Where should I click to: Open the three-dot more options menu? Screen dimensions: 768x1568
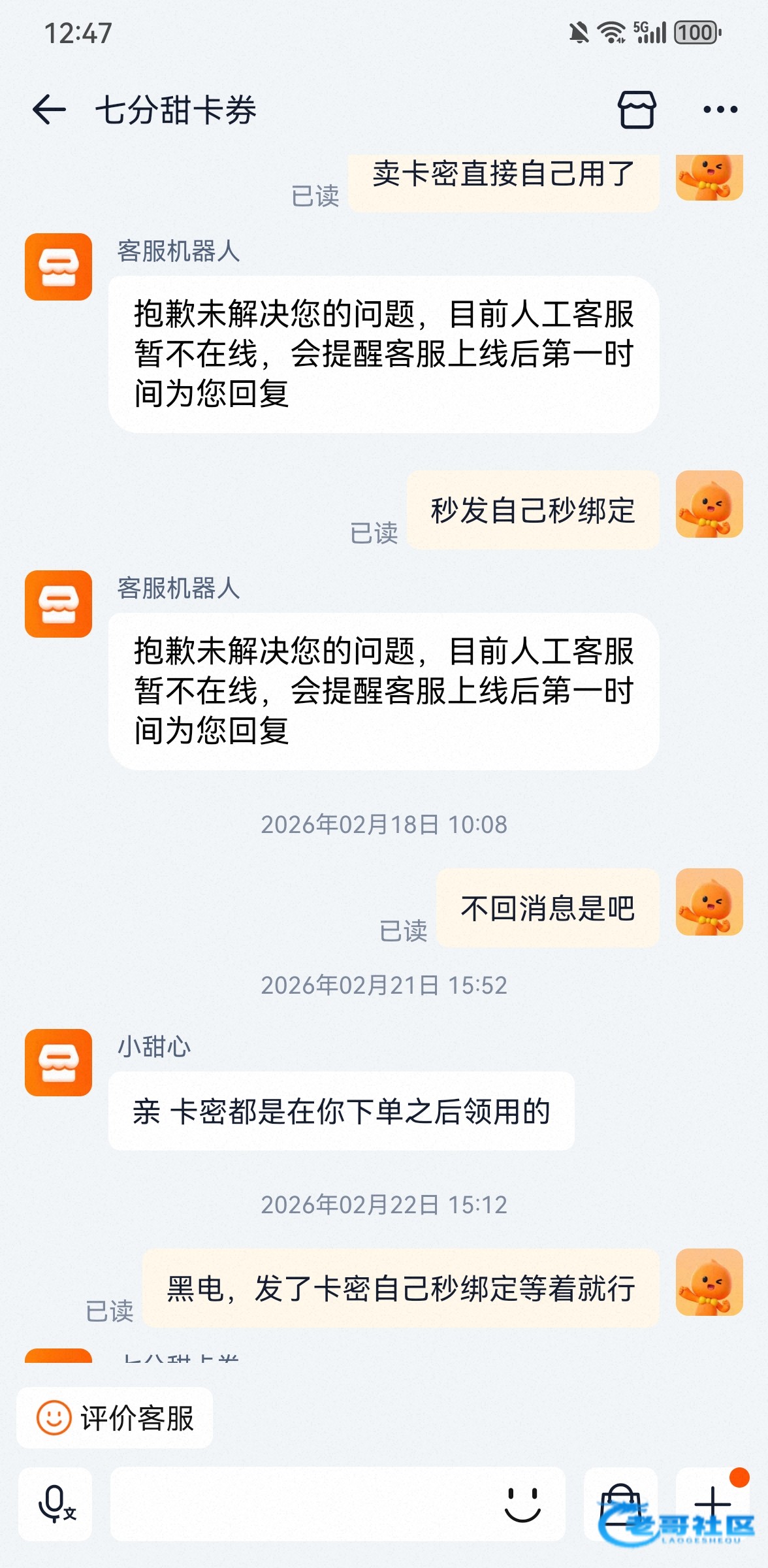[x=720, y=109]
